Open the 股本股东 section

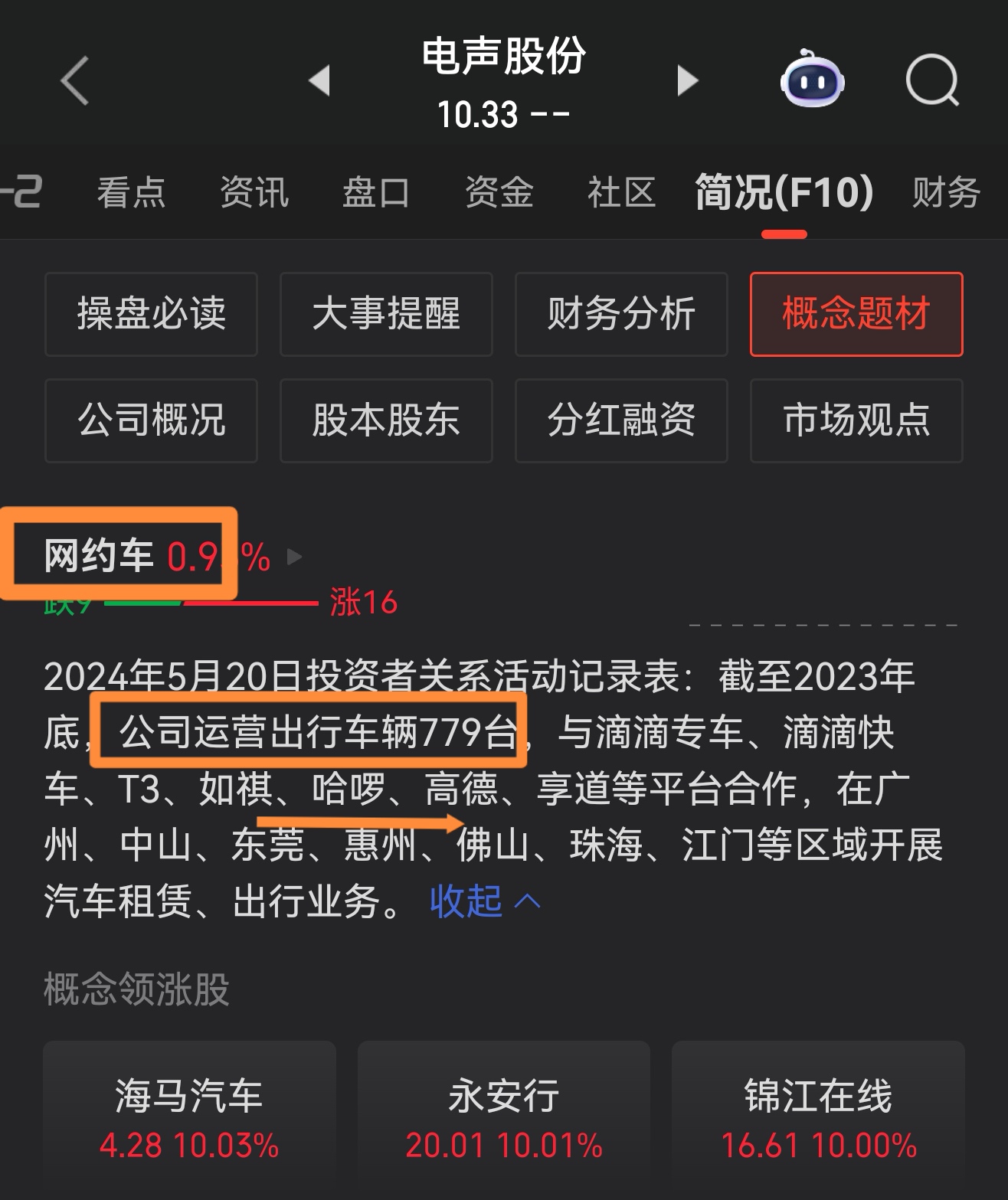pyautogui.click(x=386, y=420)
